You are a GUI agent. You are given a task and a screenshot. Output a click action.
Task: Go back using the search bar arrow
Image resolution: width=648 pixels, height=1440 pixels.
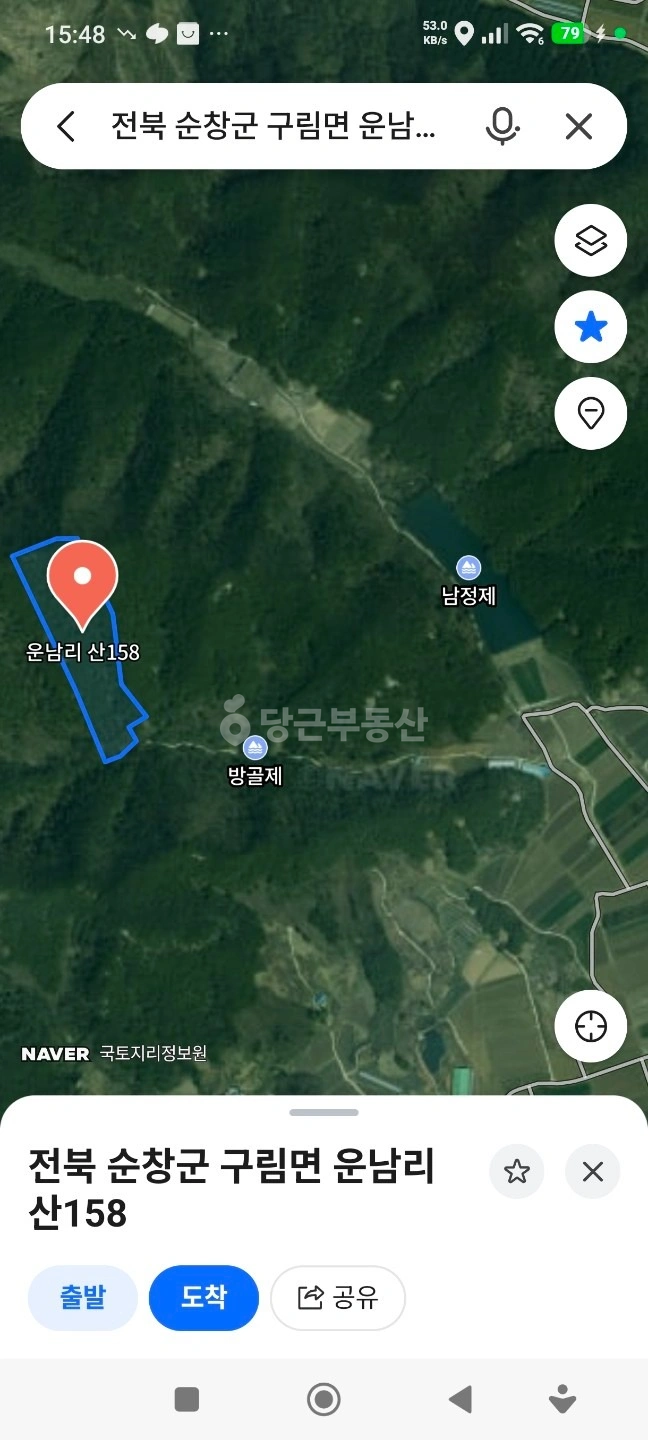pyautogui.click(x=66, y=127)
